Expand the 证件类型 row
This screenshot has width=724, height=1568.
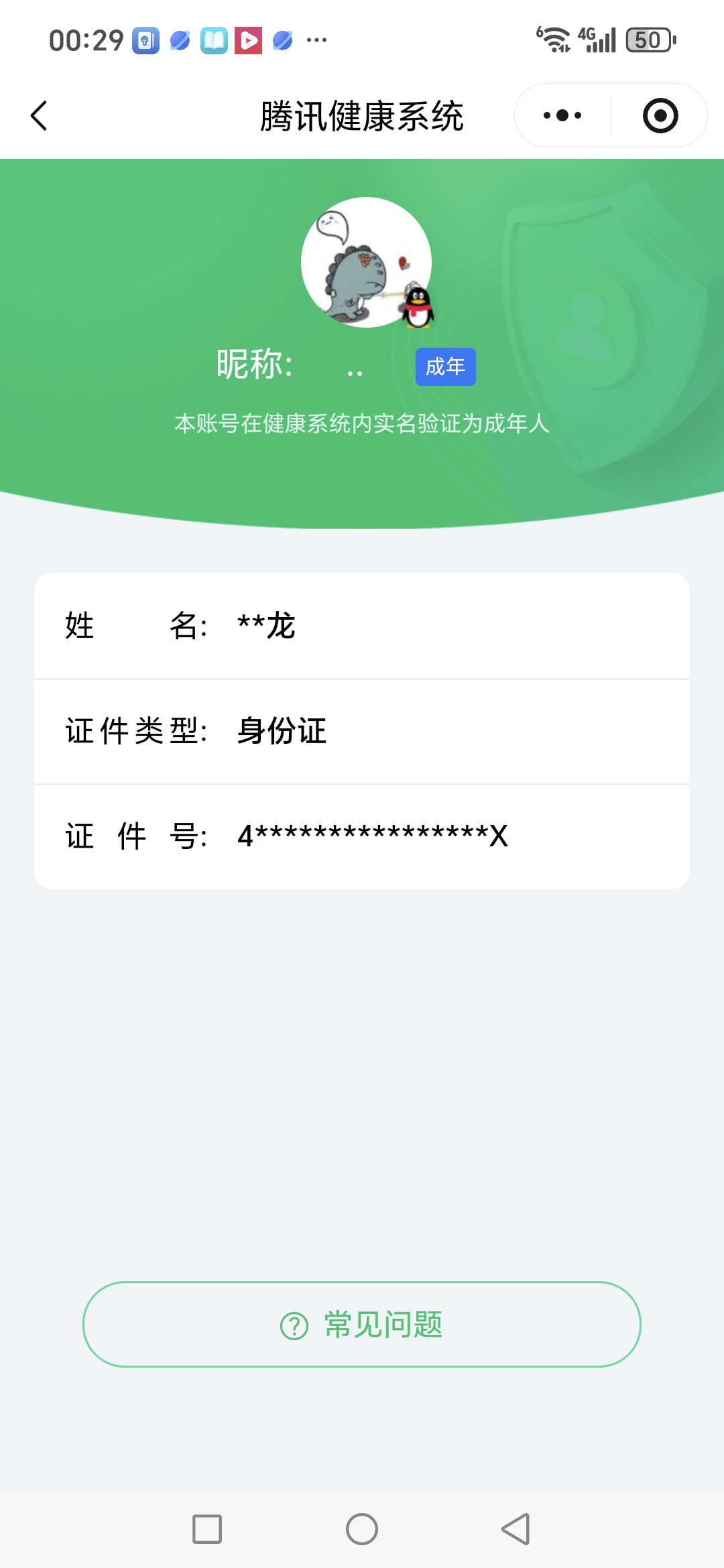(x=362, y=732)
